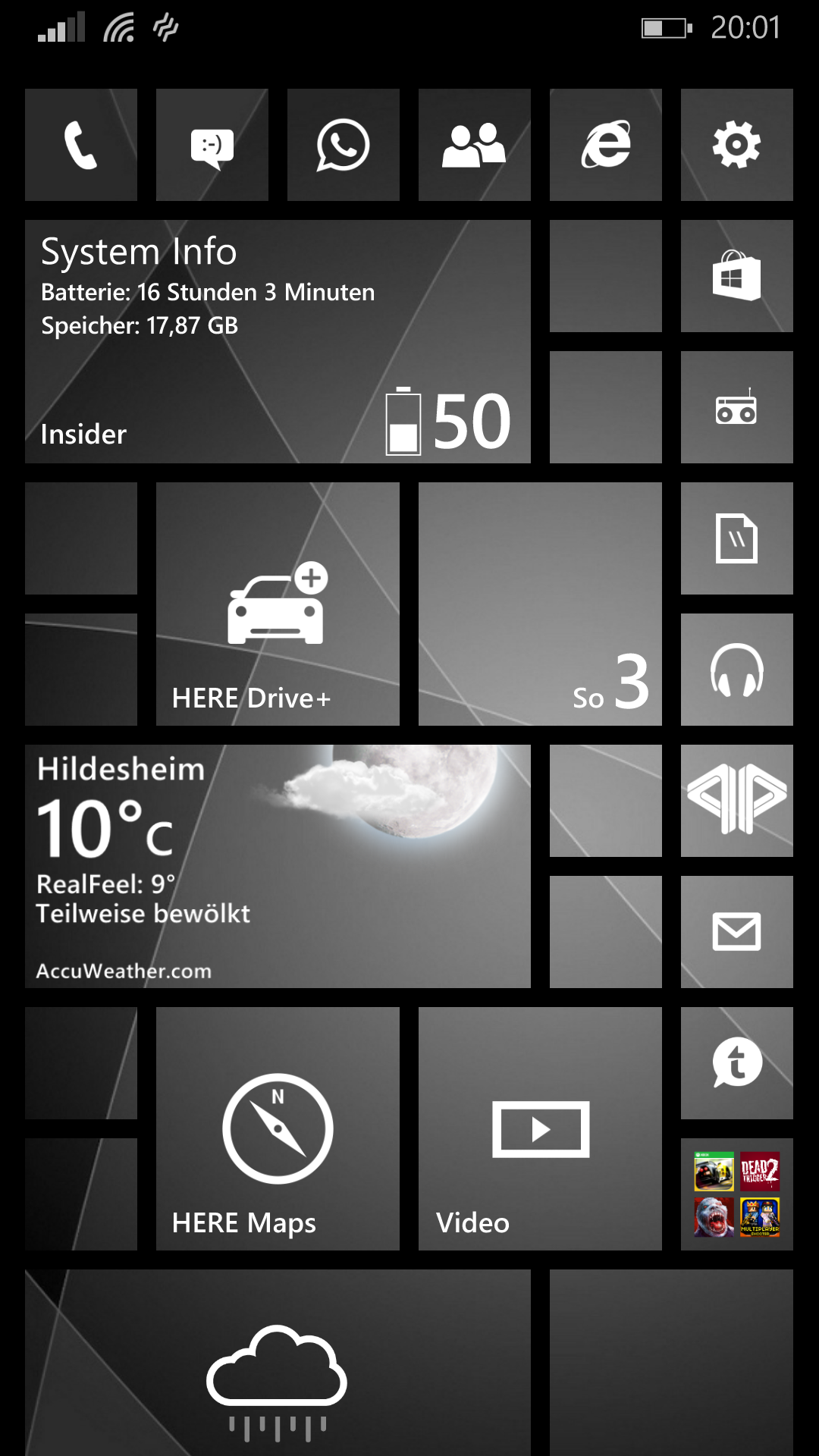Open the Phone dialer tile

tap(81, 145)
